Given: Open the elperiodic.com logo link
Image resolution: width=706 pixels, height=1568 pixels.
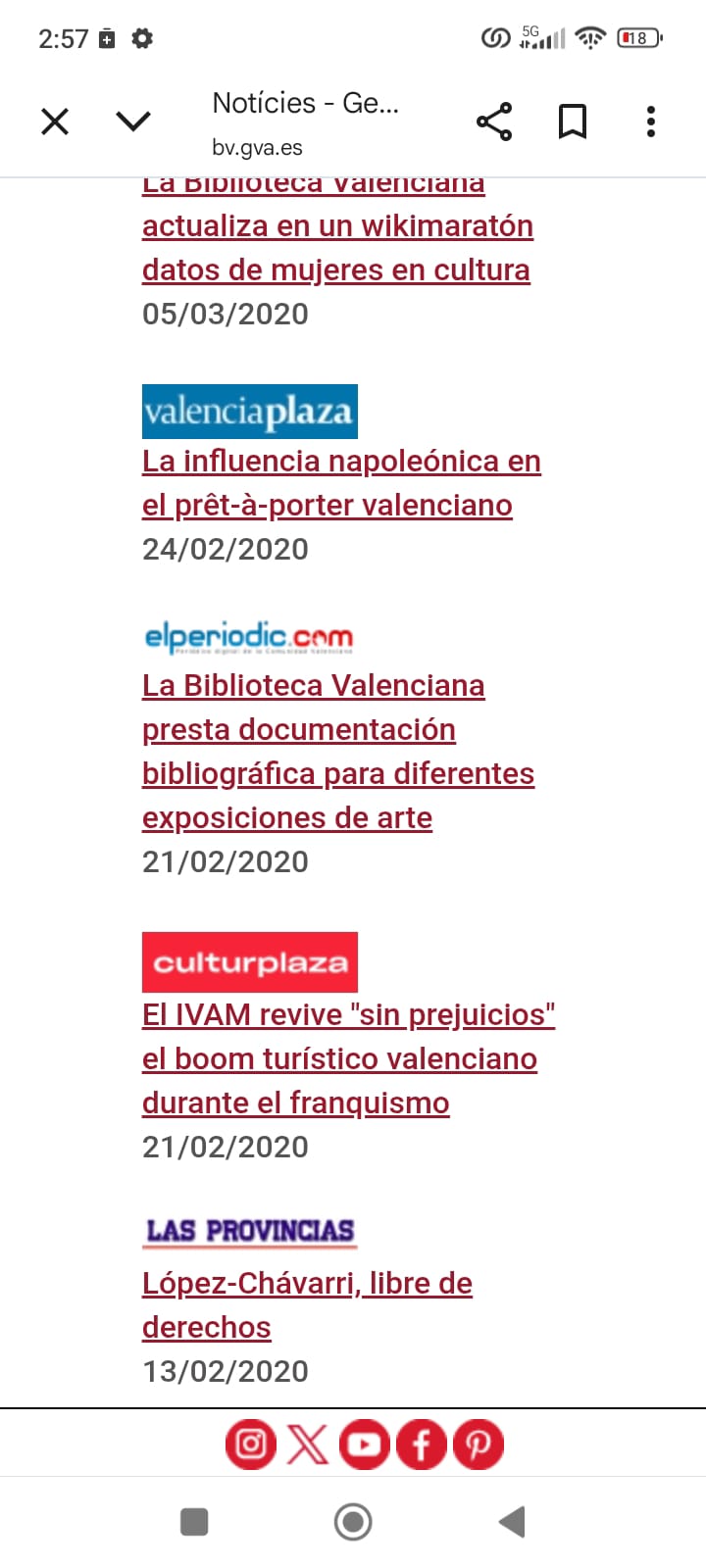Looking at the screenshot, I should 249,637.
